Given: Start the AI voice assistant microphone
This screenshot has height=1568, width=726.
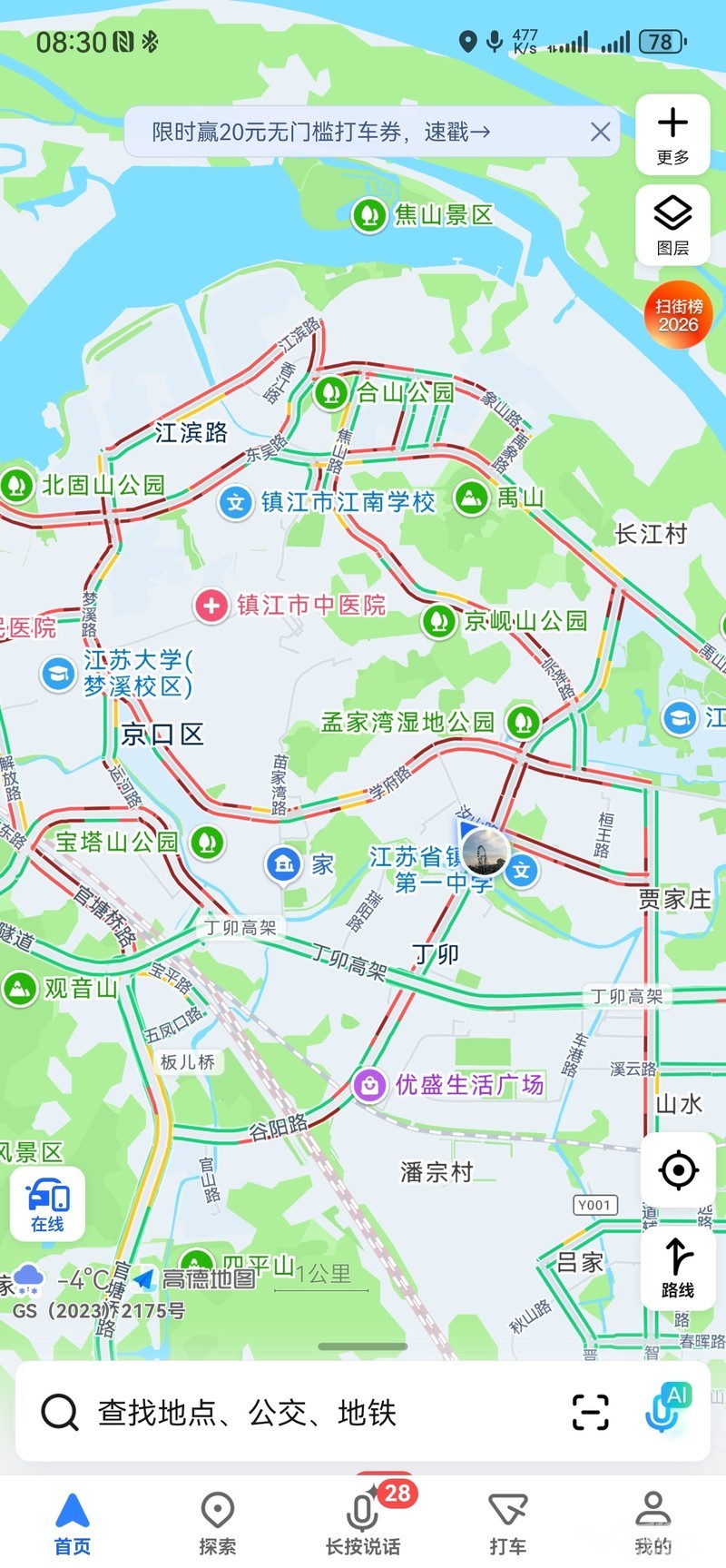Looking at the screenshot, I should pyautogui.click(x=667, y=1410).
